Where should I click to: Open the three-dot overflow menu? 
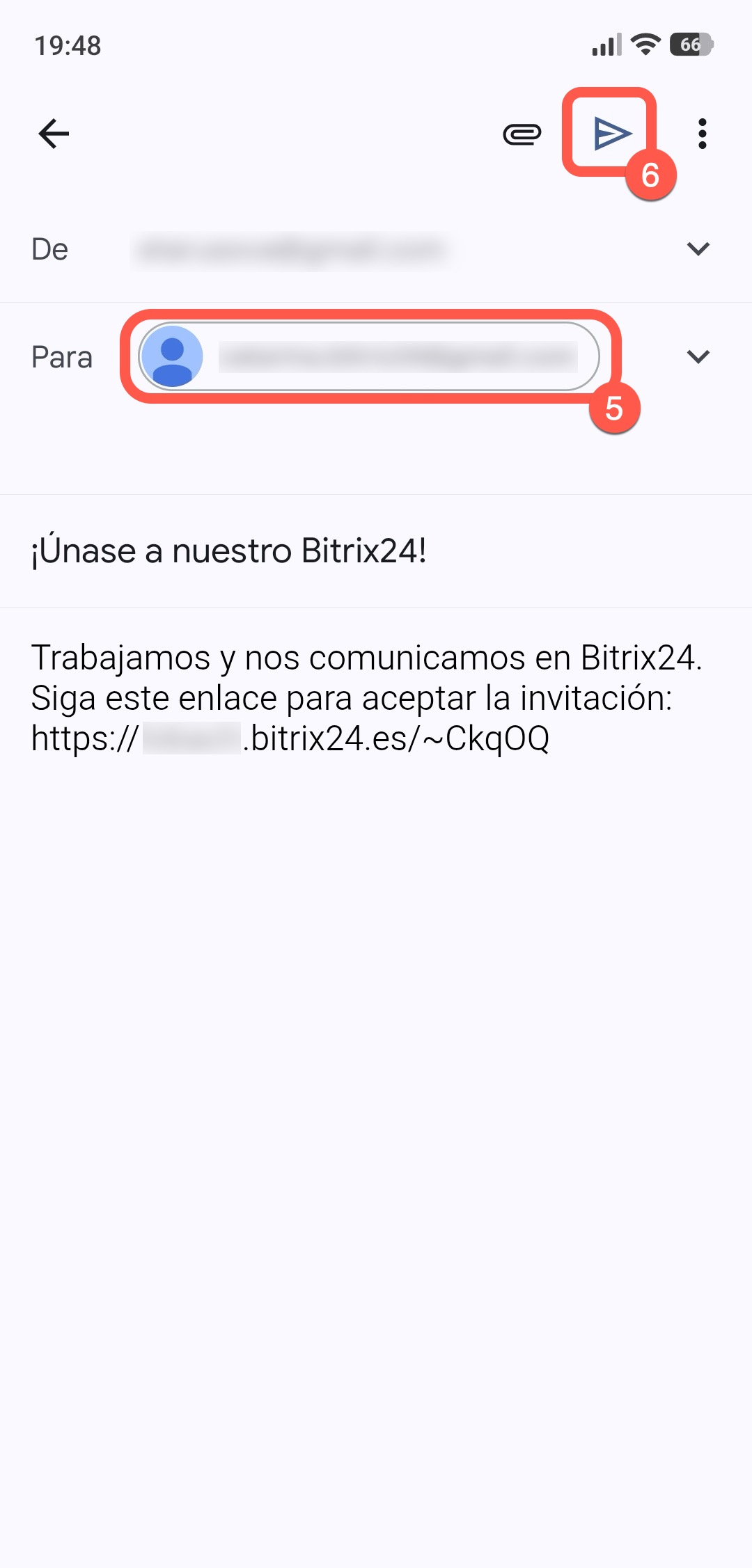[x=702, y=134]
